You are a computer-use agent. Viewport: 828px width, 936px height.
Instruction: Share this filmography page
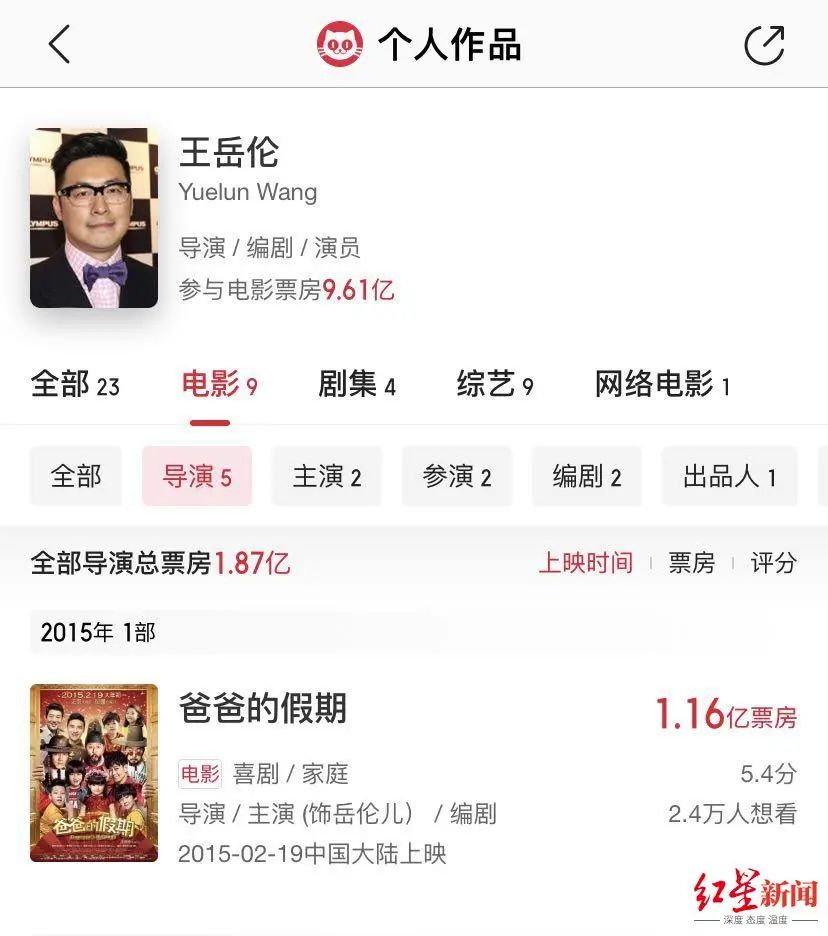[764, 45]
